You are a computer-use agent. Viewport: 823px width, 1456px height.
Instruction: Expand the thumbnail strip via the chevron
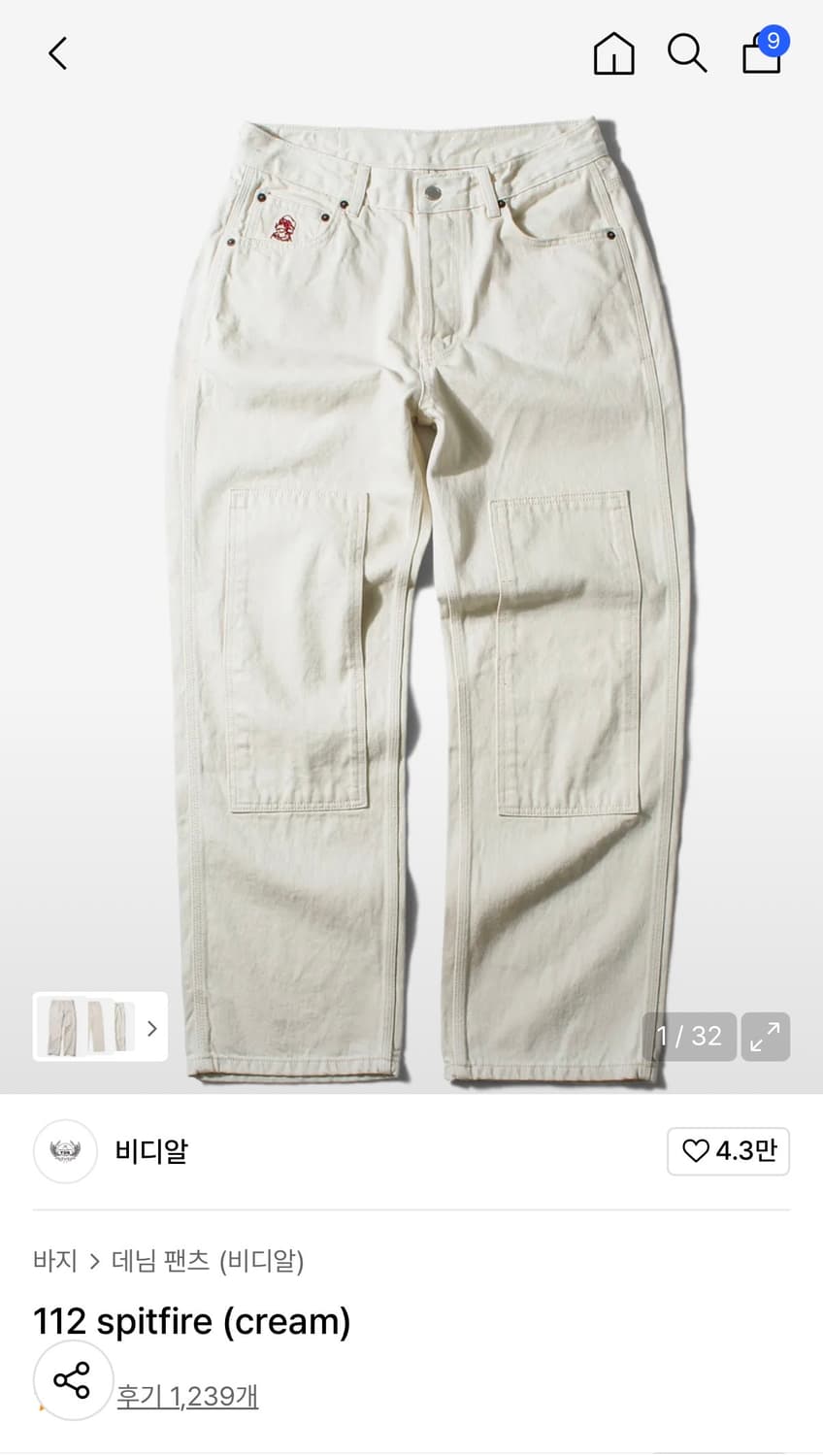151,1027
